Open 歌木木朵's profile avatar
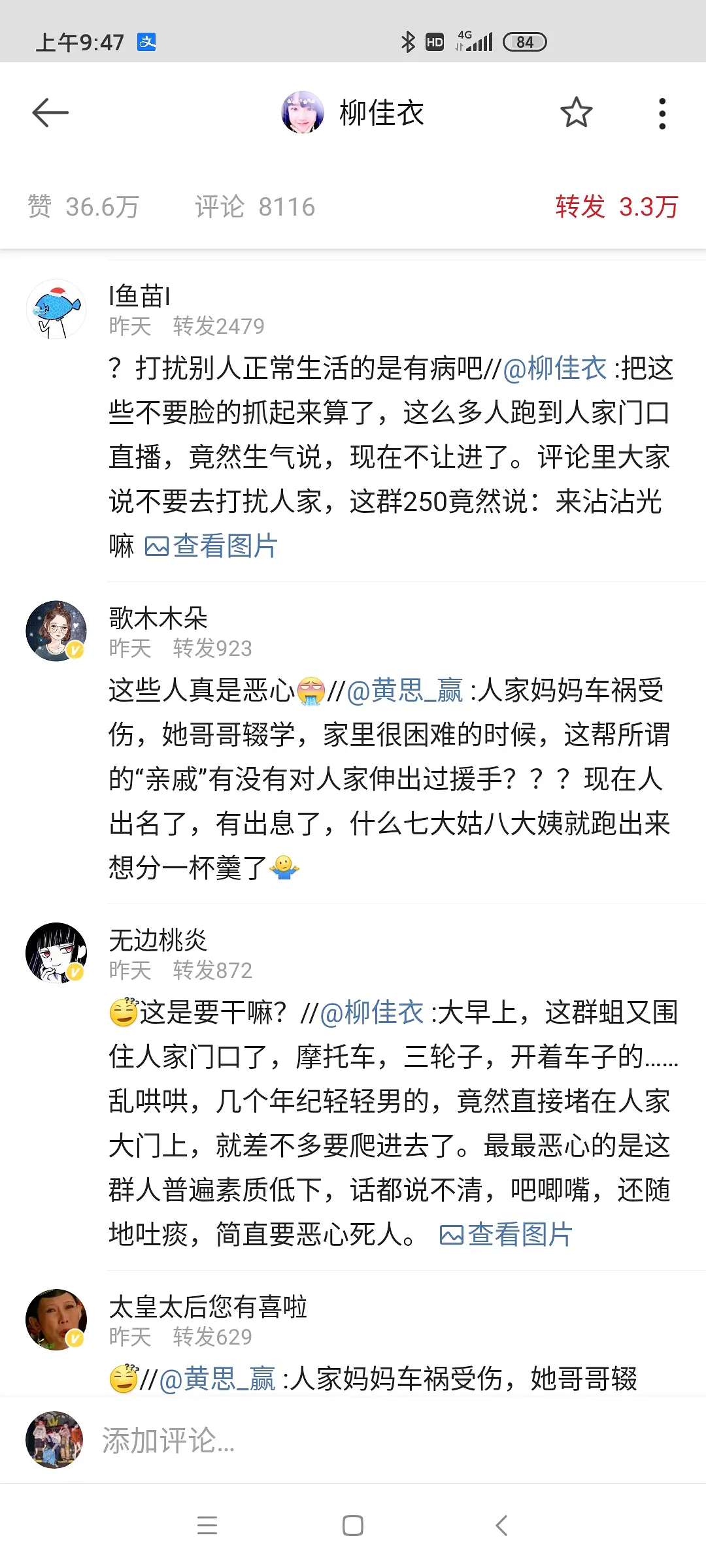706x1568 pixels. [56, 631]
